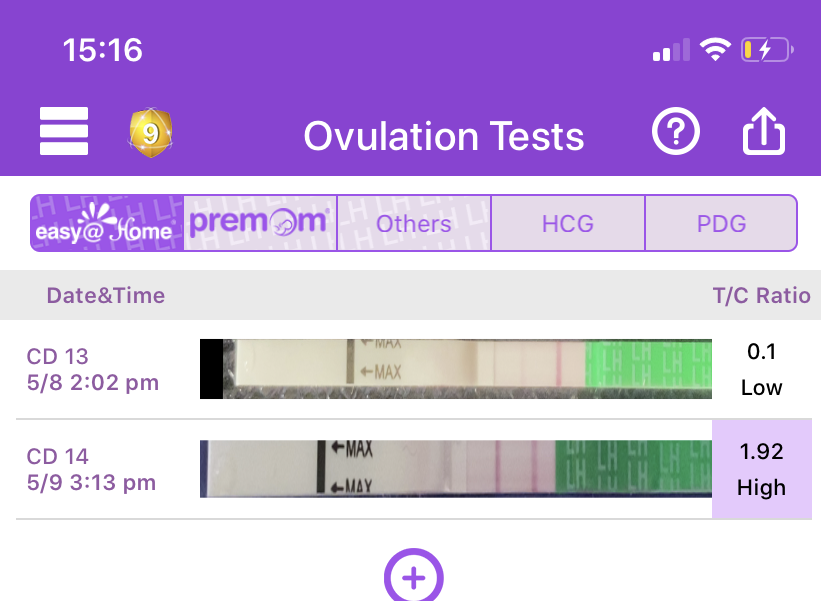Open the CD 13 test entry
This screenshot has height=601, width=821.
coord(414,369)
